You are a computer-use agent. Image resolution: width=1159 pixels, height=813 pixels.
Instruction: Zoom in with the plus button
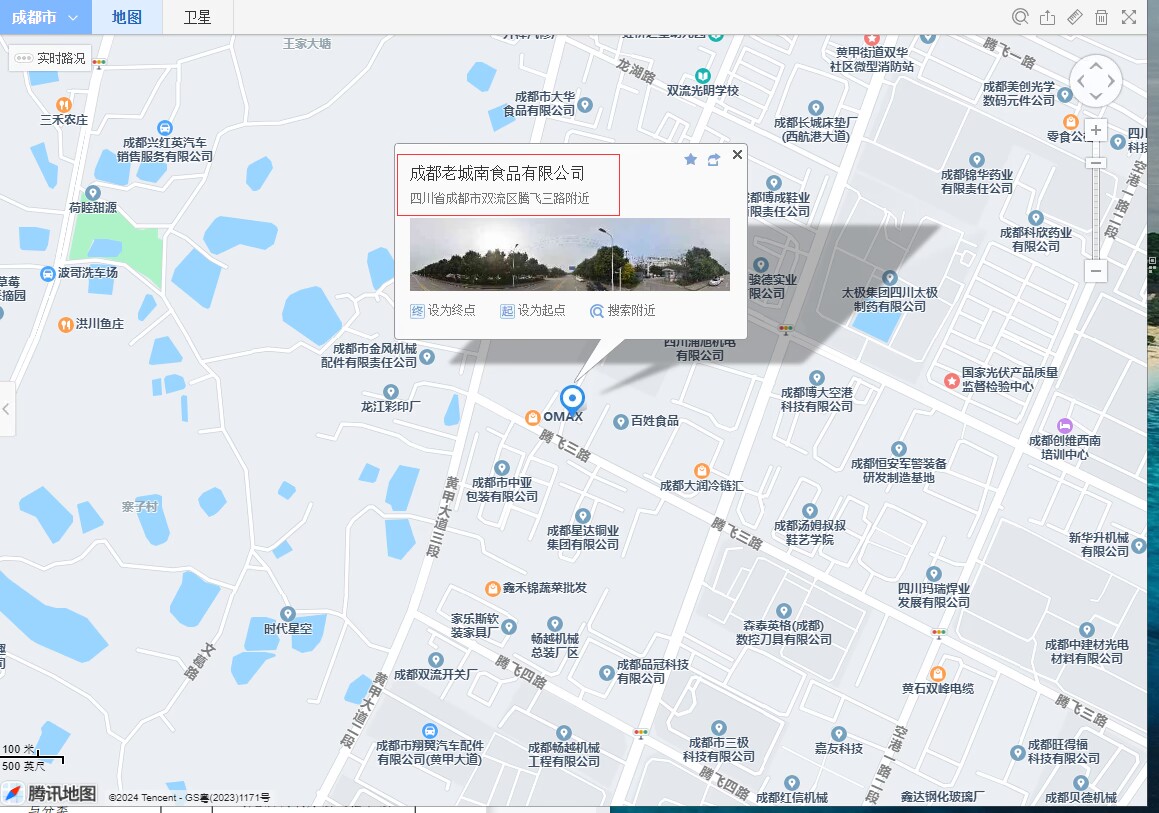tap(1096, 130)
